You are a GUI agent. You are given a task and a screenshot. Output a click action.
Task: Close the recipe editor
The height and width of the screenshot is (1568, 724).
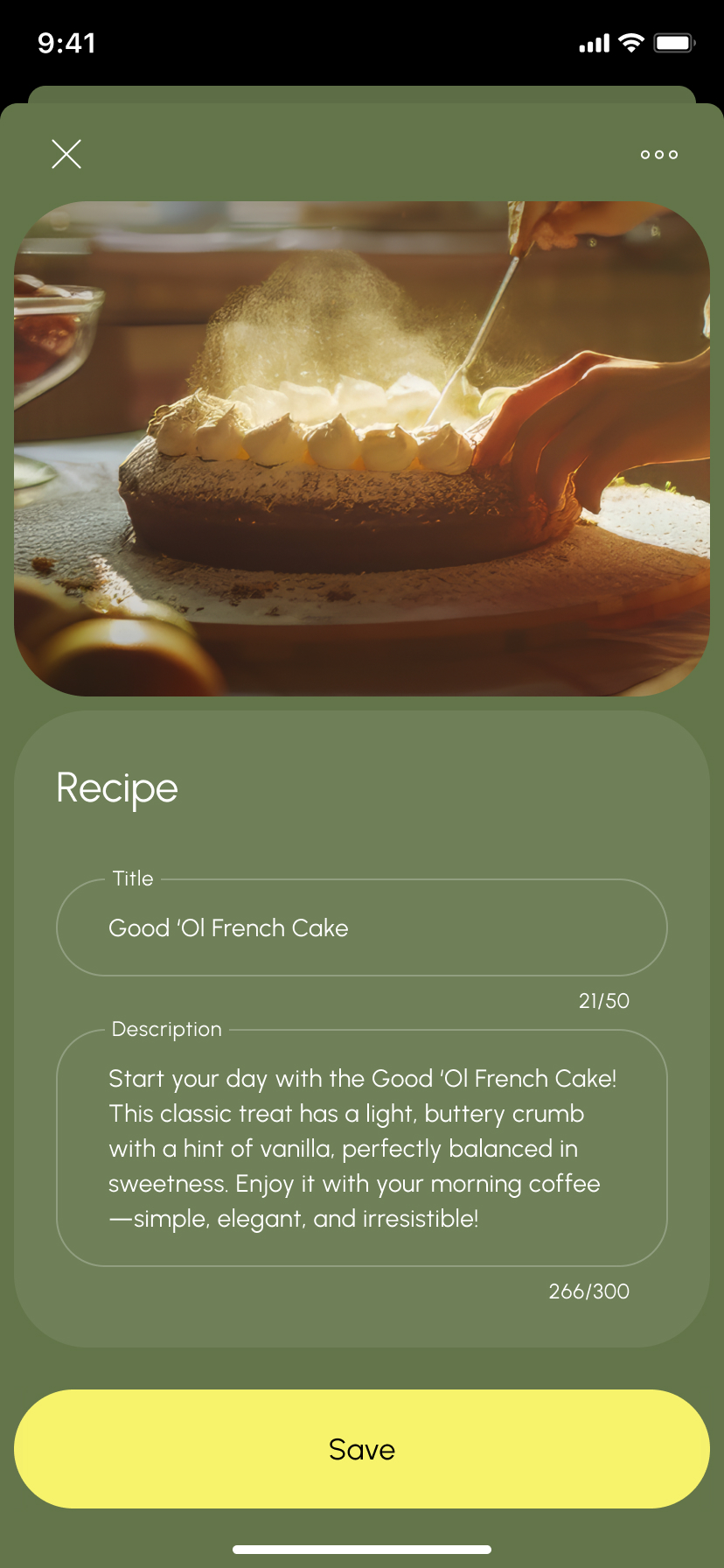pyautogui.click(x=66, y=154)
